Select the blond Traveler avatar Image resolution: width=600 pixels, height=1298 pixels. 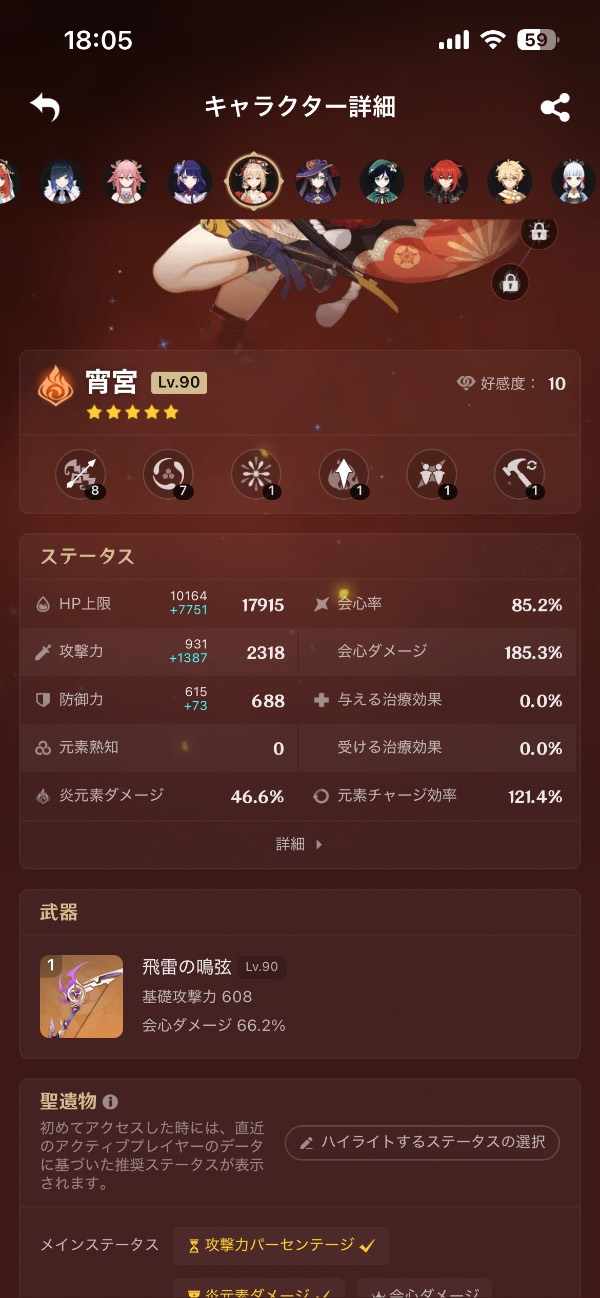click(509, 182)
